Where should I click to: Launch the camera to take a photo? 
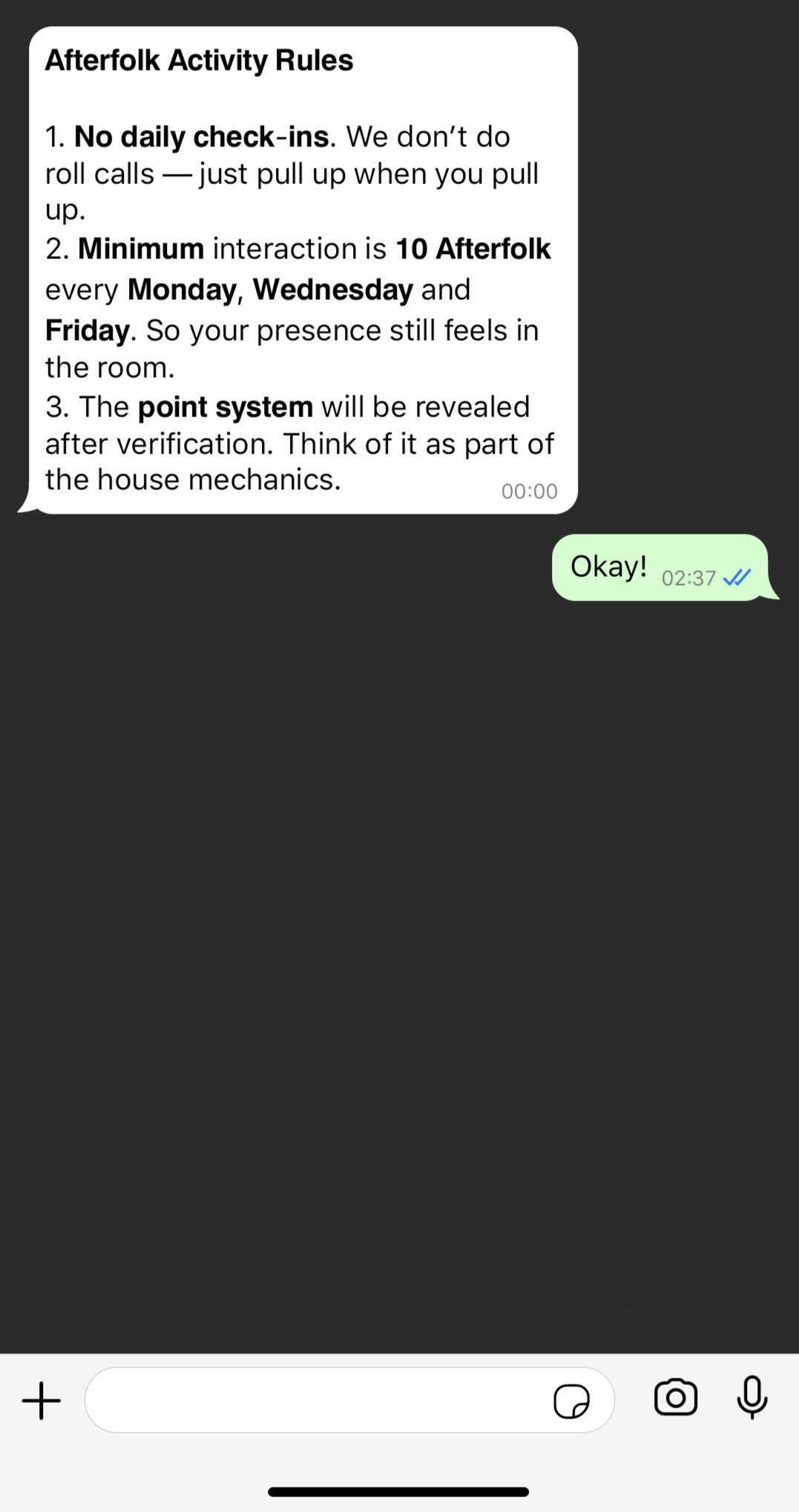click(x=675, y=1398)
